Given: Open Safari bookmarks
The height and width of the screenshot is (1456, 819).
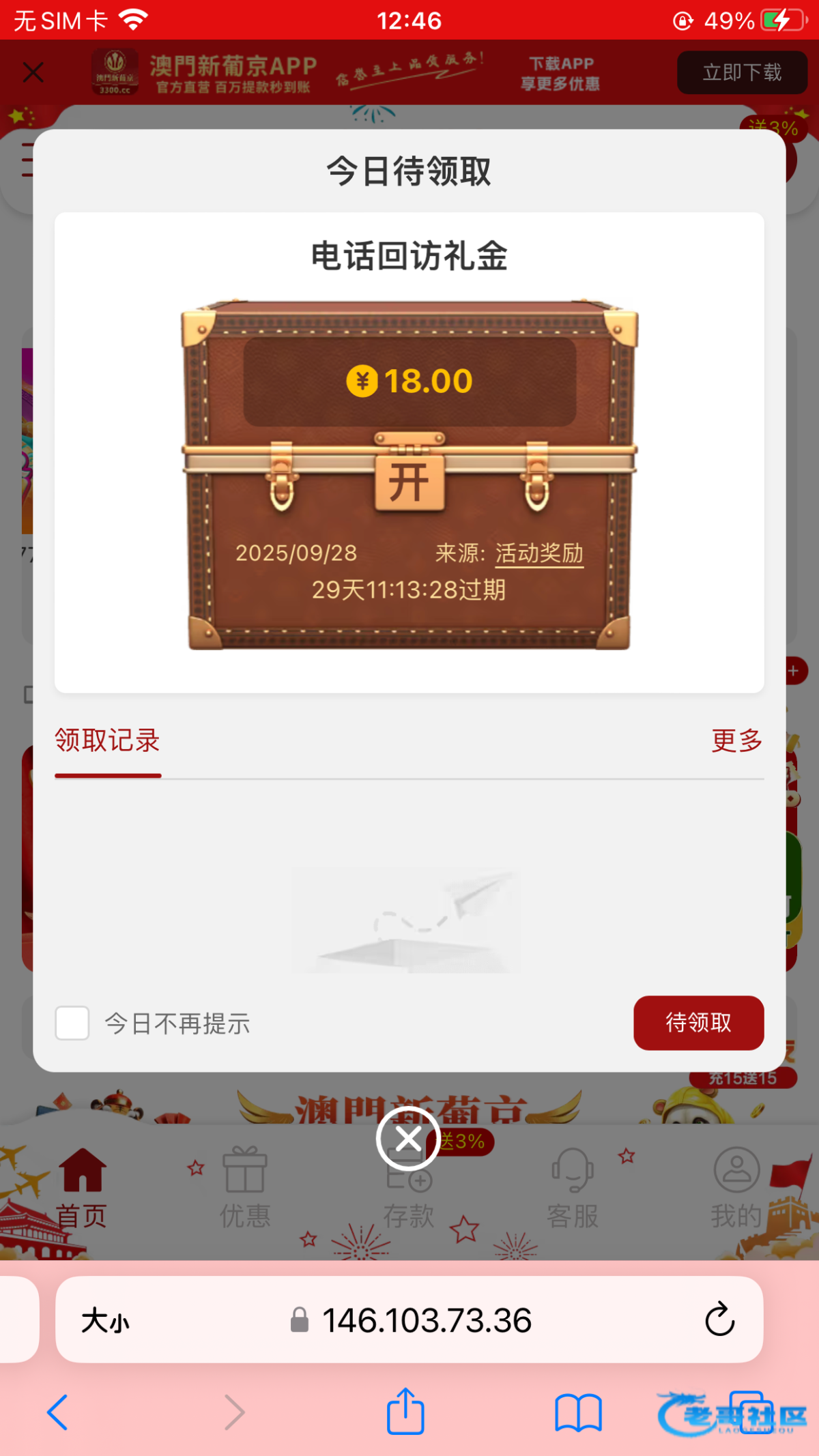Looking at the screenshot, I should click(577, 1412).
